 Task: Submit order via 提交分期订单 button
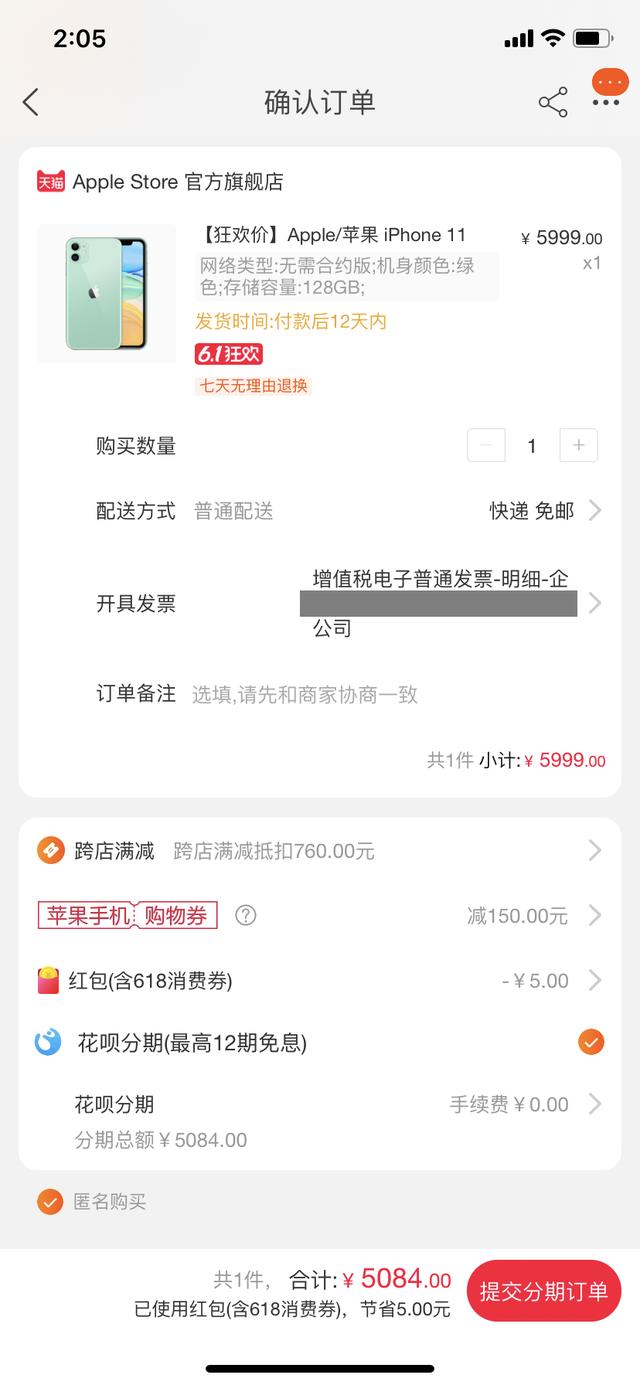[543, 1291]
